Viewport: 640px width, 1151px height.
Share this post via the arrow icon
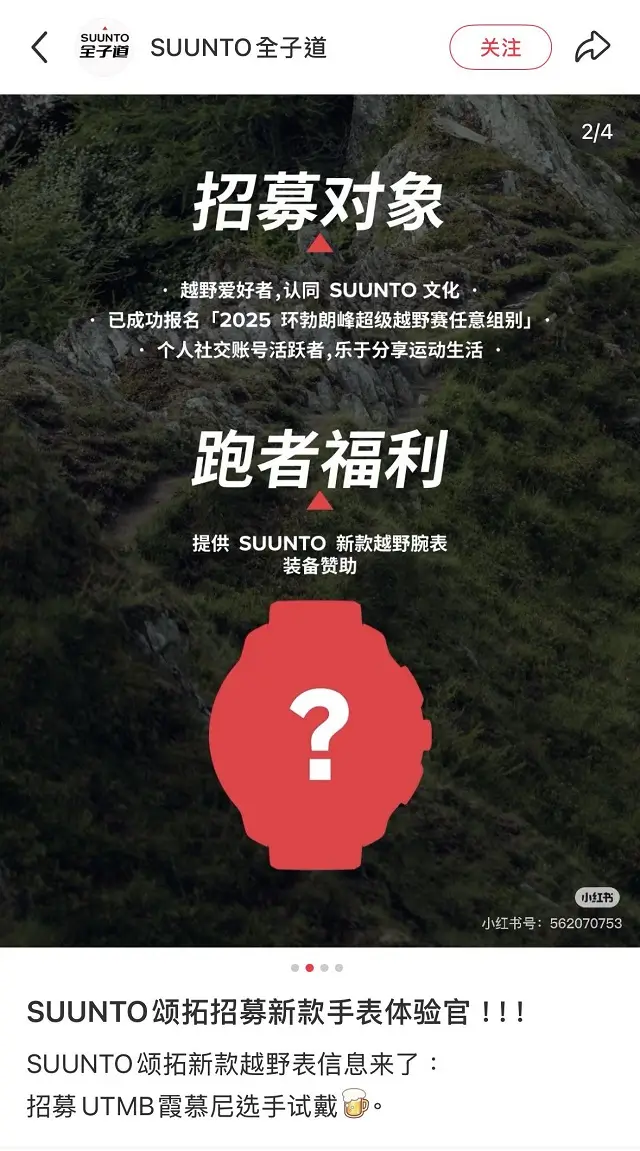coord(593,47)
